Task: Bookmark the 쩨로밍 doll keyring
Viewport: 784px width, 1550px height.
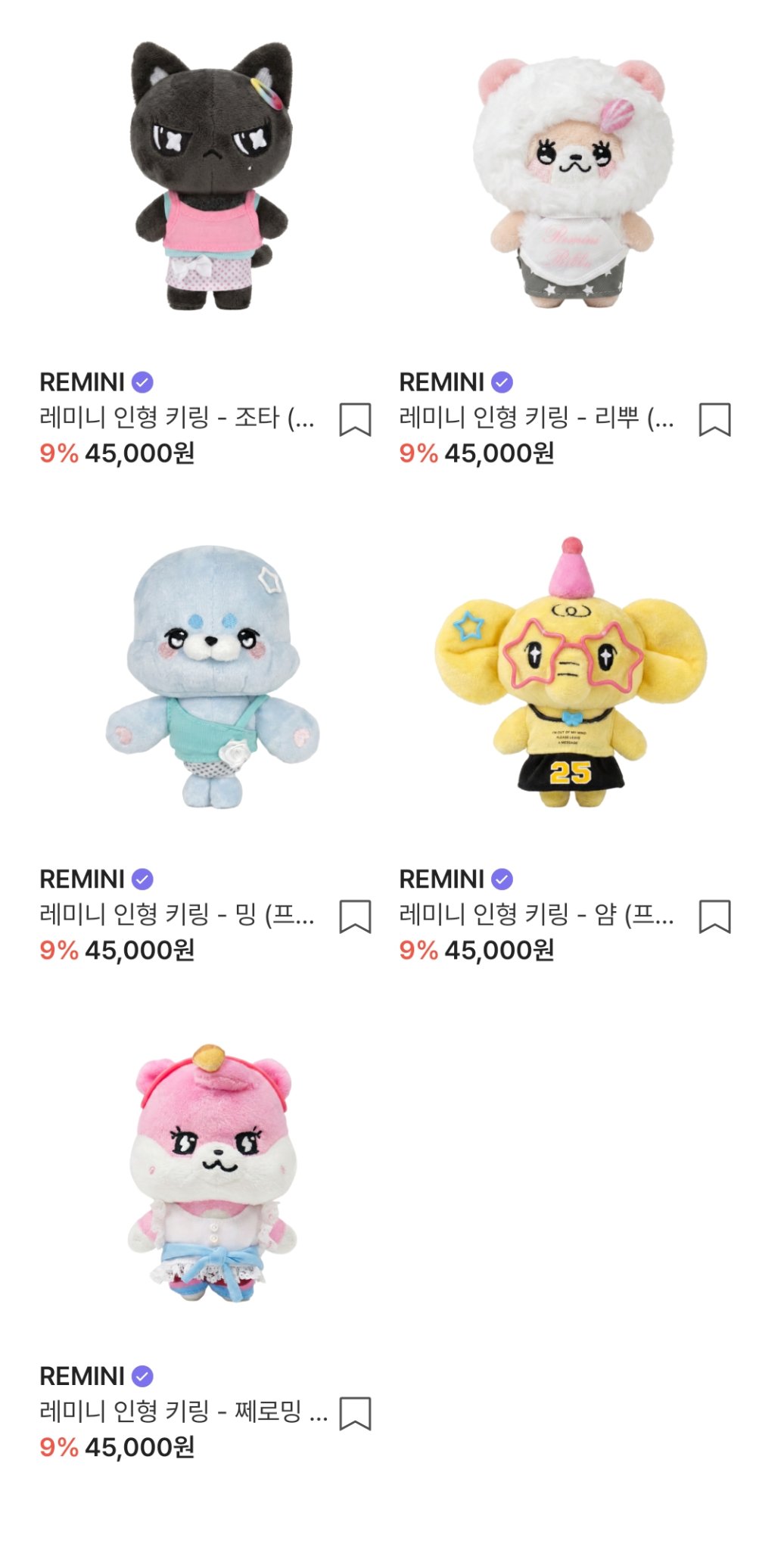Action: (x=355, y=1414)
